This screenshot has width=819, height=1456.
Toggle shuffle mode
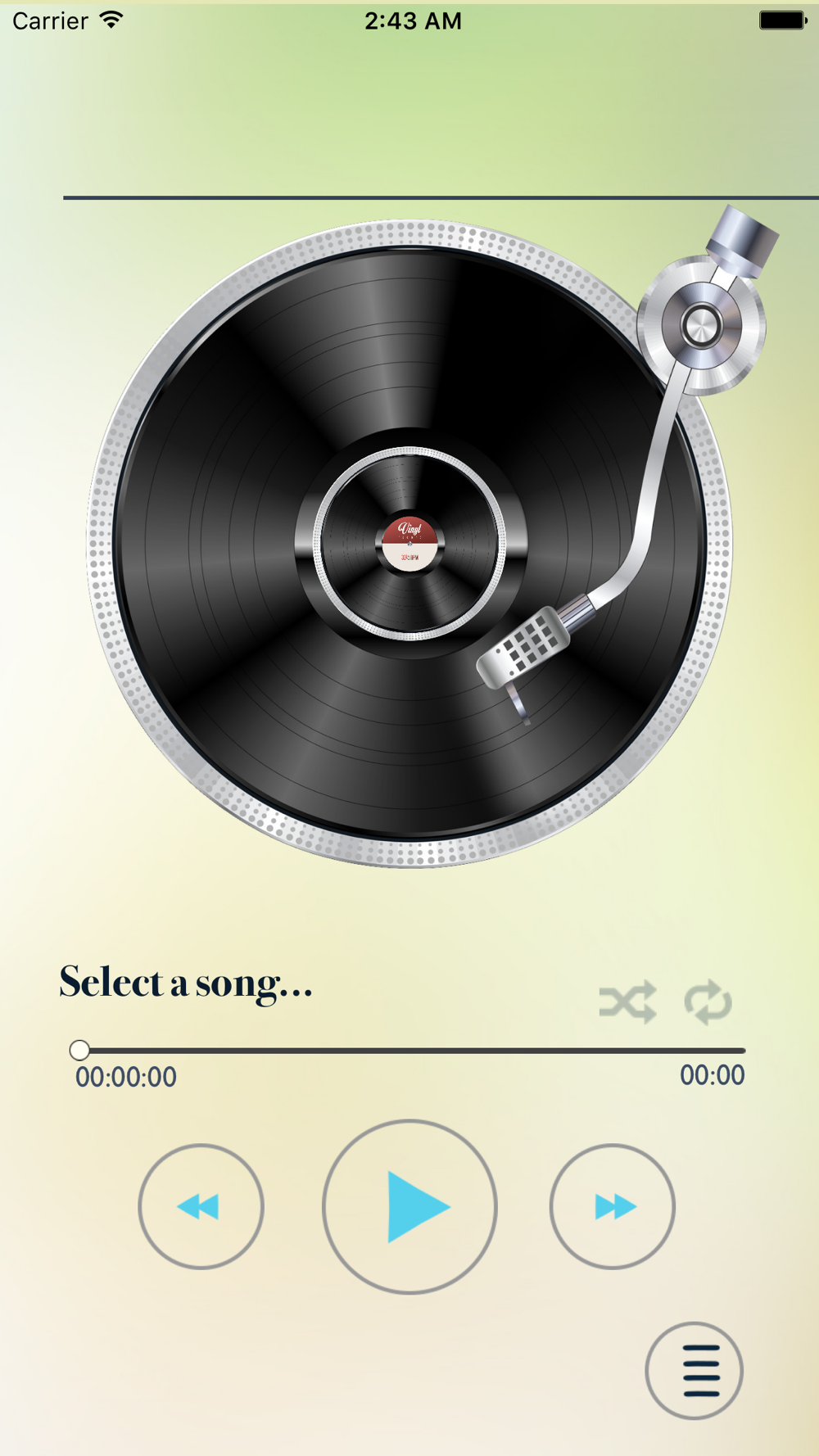coord(627,1002)
